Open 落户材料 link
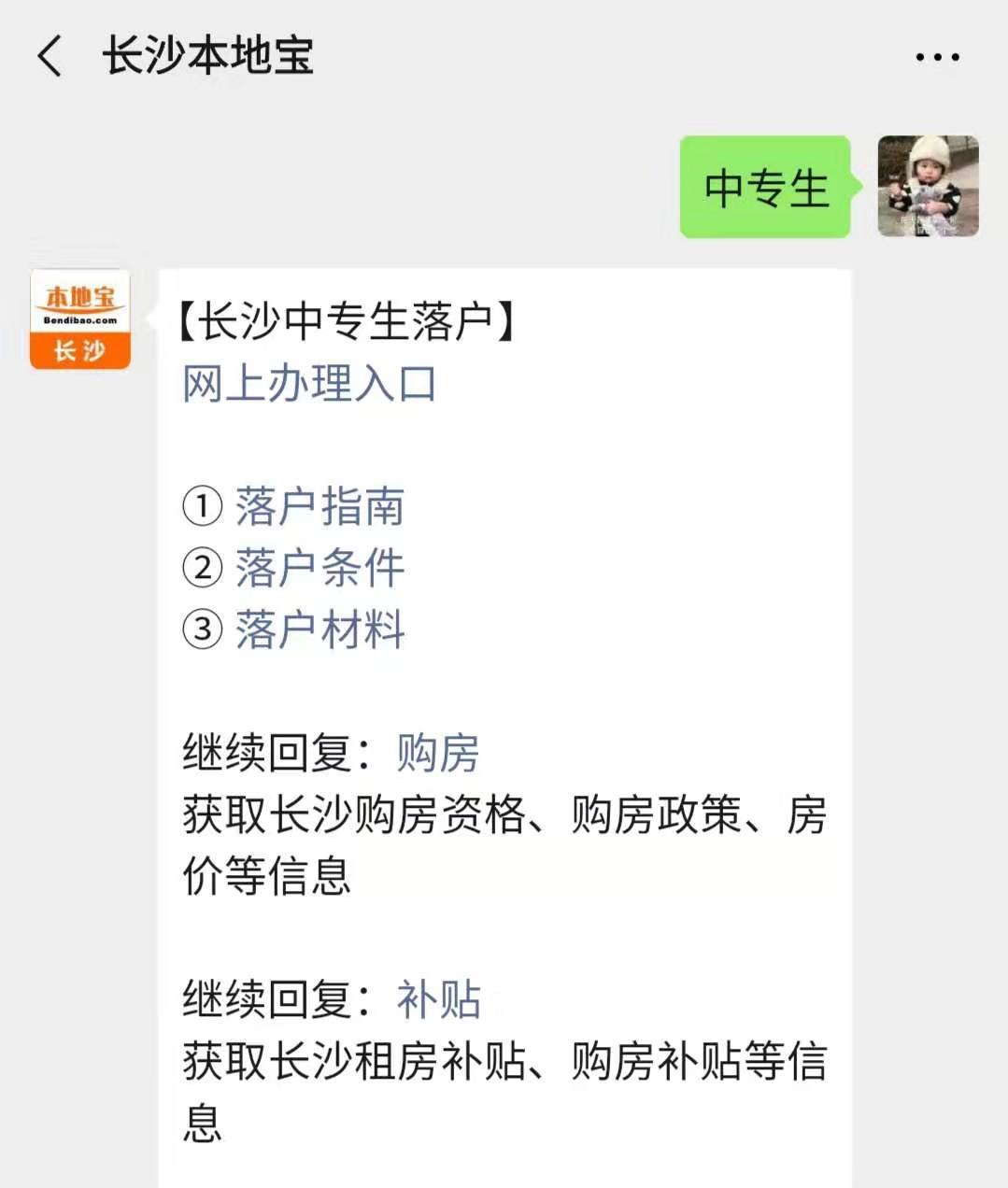This screenshot has width=1008, height=1188. tap(319, 629)
